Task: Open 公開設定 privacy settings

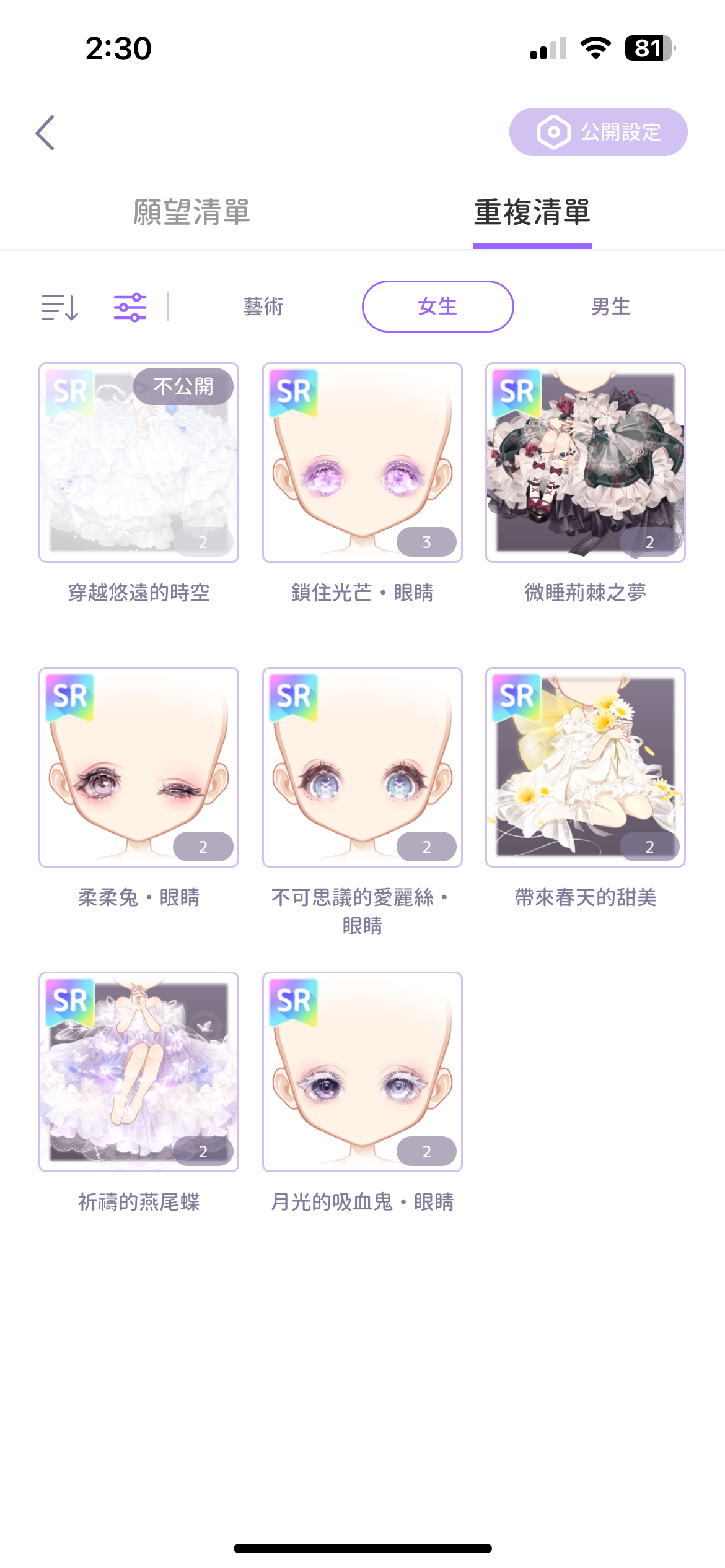Action: 598,132
